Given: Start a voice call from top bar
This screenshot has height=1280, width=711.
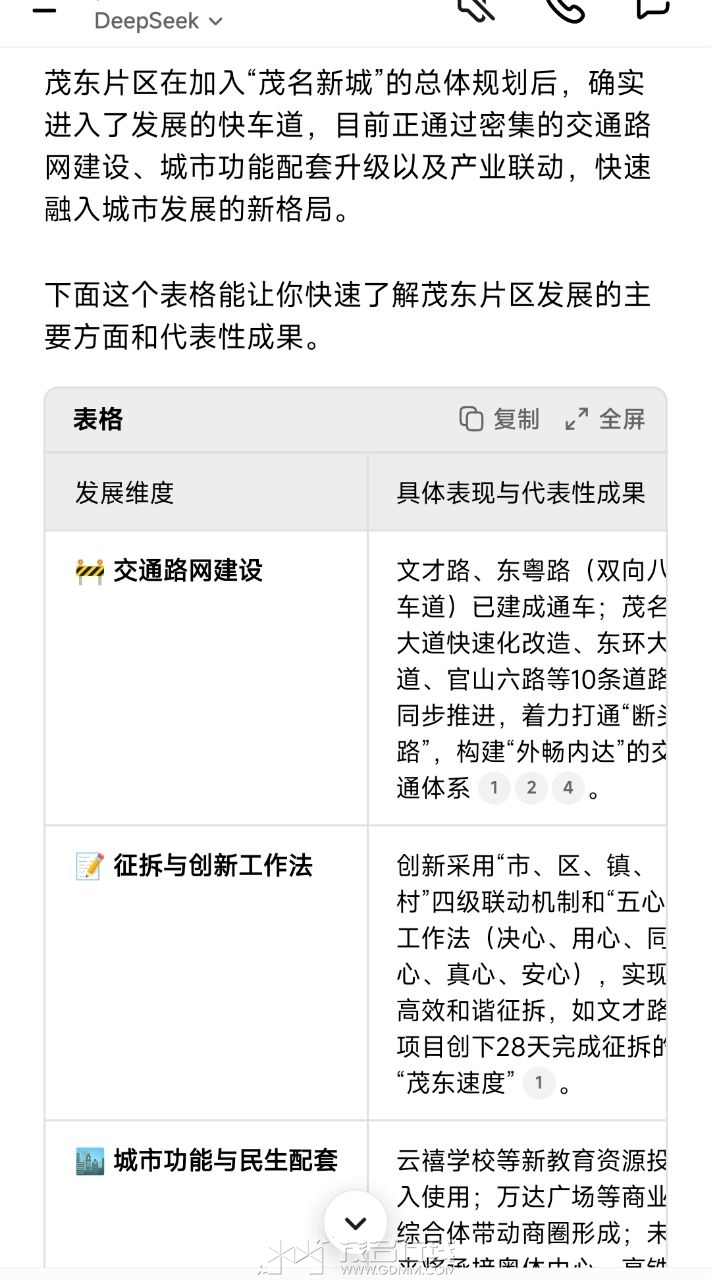Looking at the screenshot, I should click(565, 10).
